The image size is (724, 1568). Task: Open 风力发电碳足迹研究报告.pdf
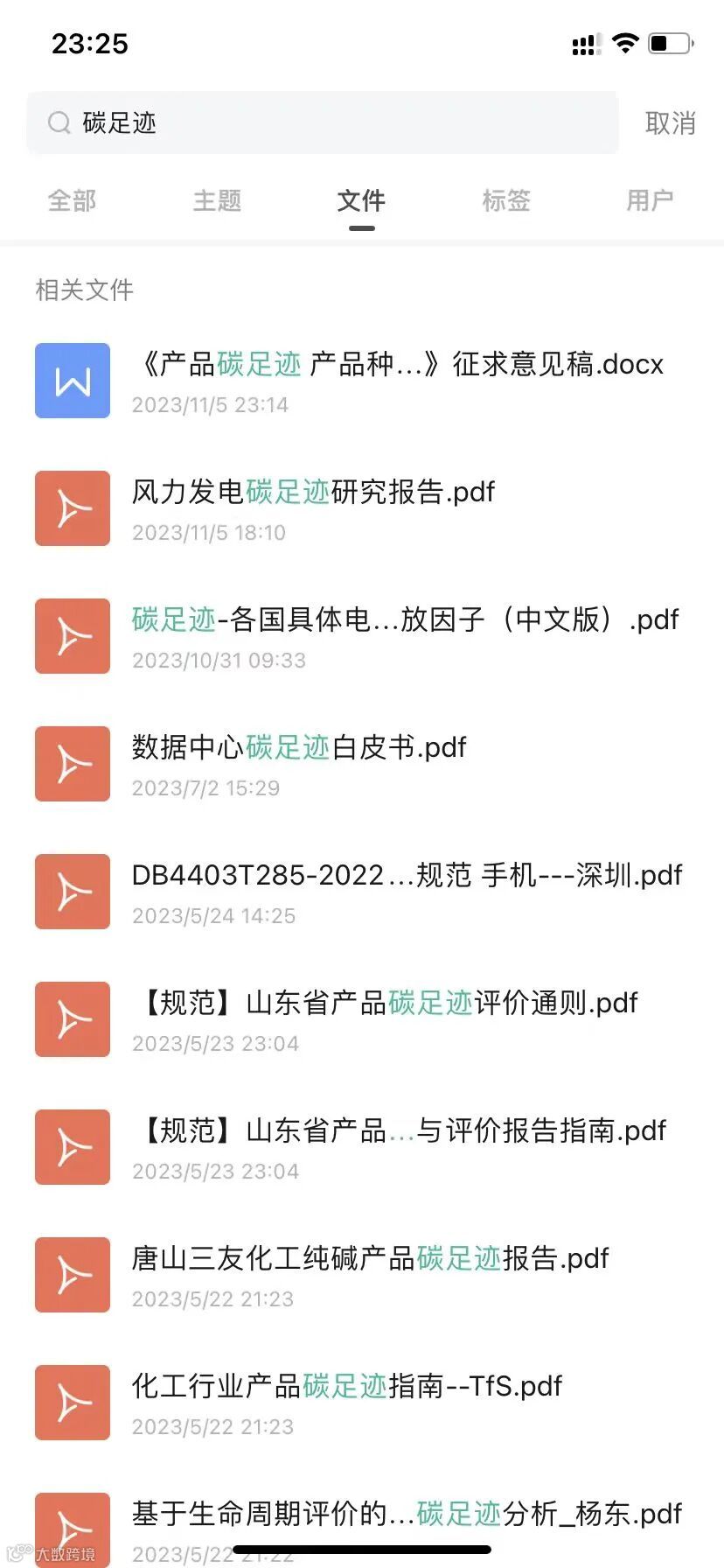[313, 492]
